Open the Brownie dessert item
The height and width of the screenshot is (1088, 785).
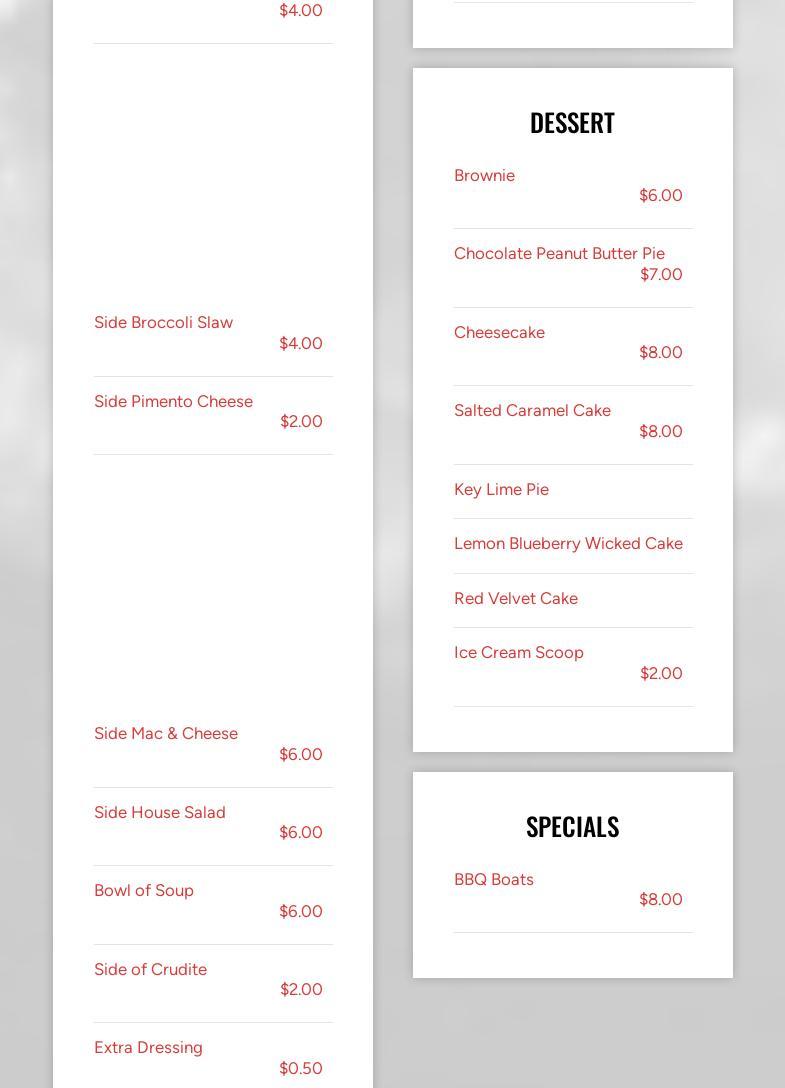pos(485,176)
